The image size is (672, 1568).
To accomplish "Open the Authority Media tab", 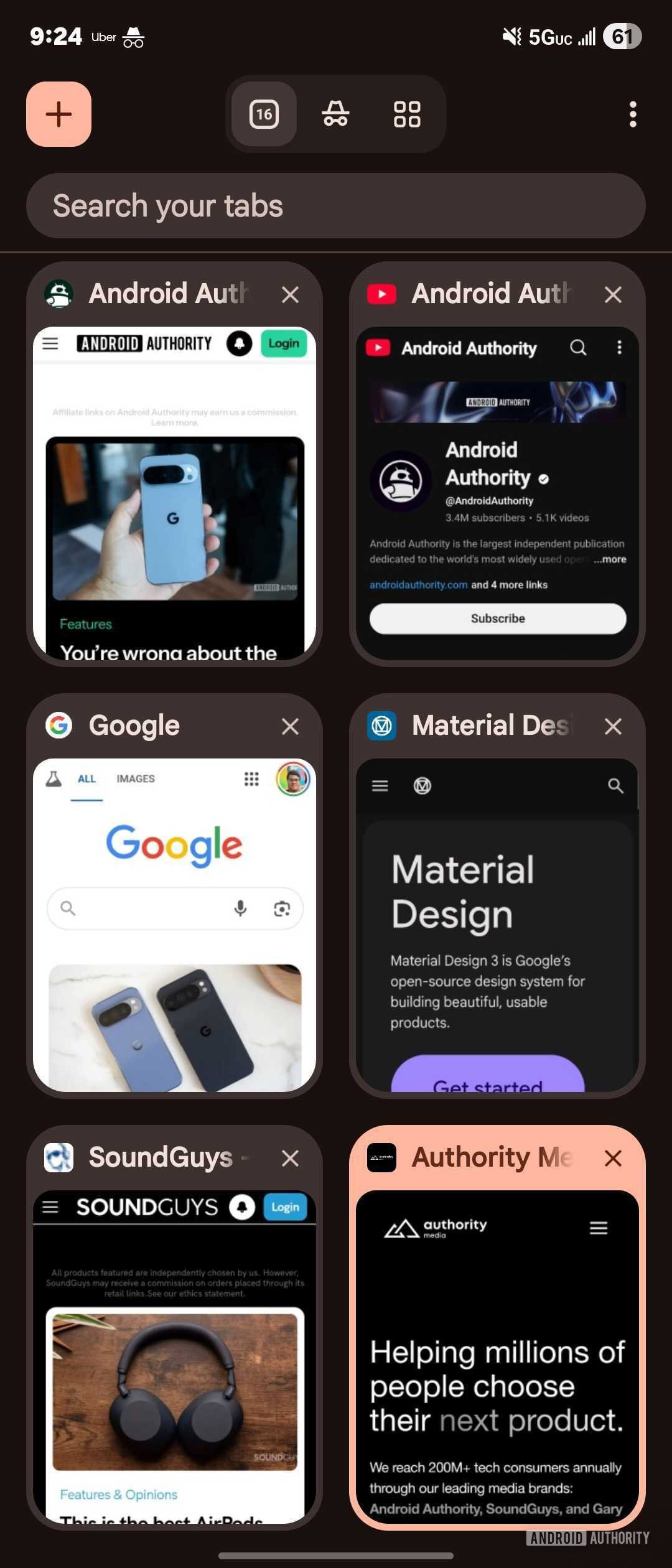I will (x=497, y=1356).
